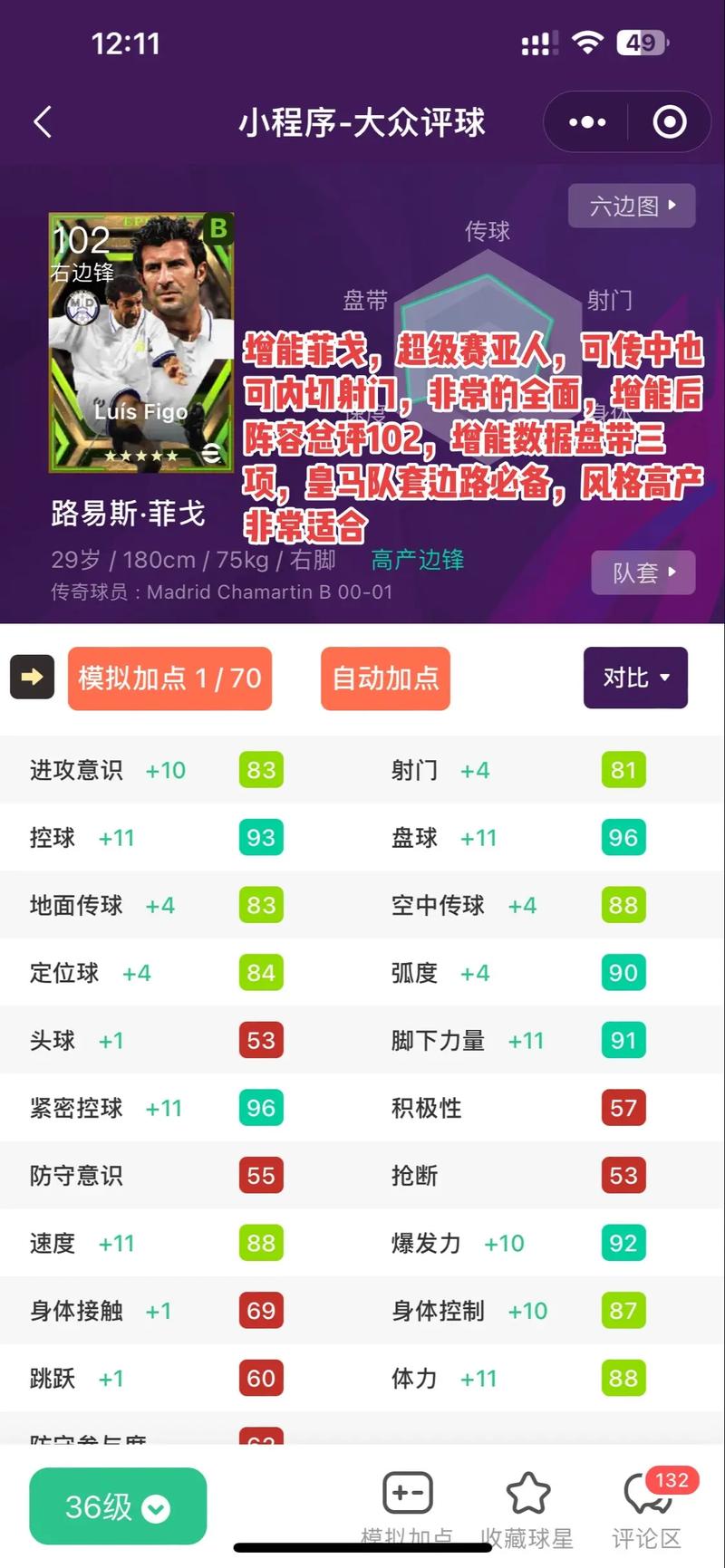Open the 评论区 comments section
The image size is (725, 1568).
pos(647,1508)
